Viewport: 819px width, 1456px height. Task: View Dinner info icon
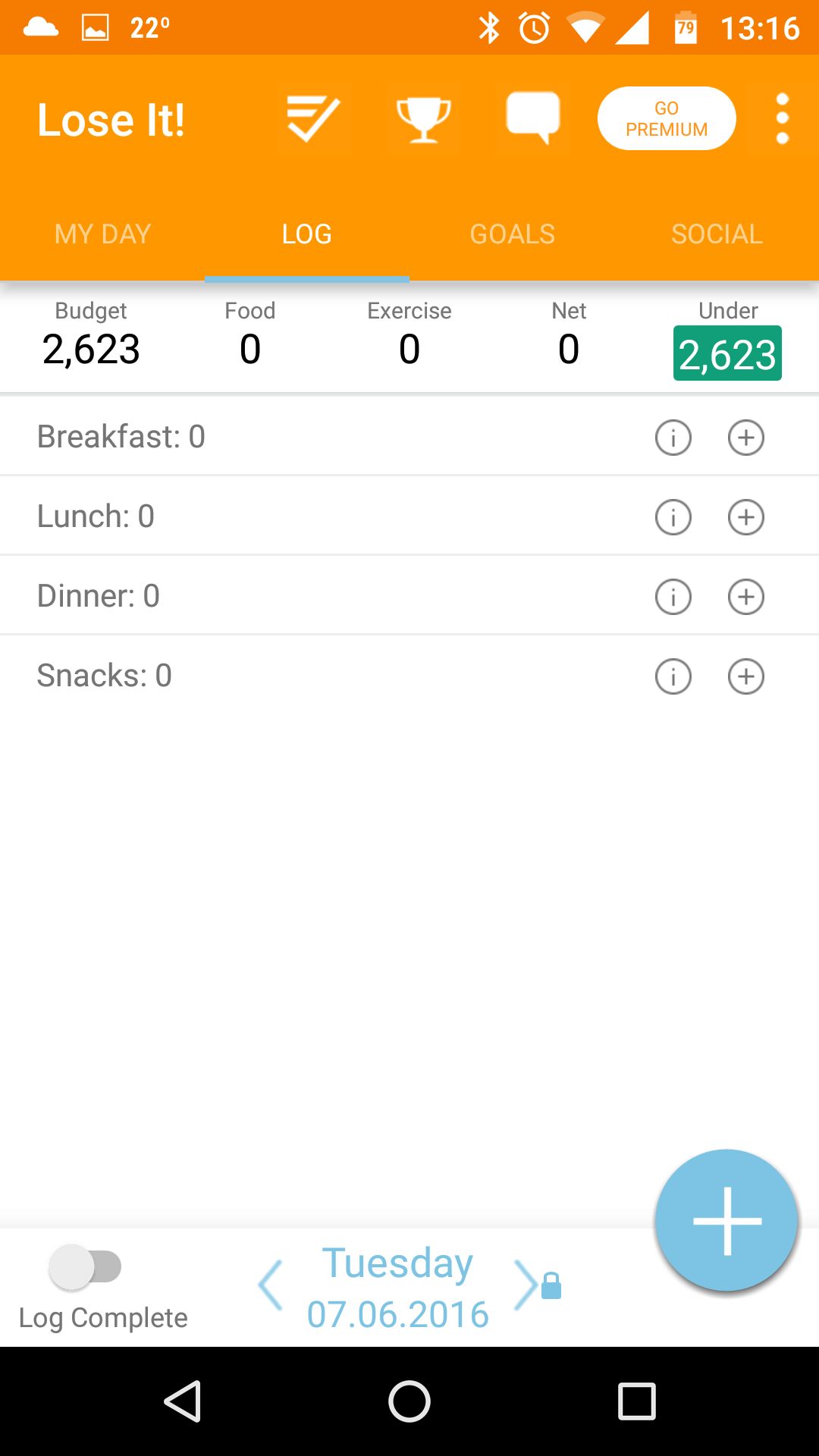tap(673, 597)
